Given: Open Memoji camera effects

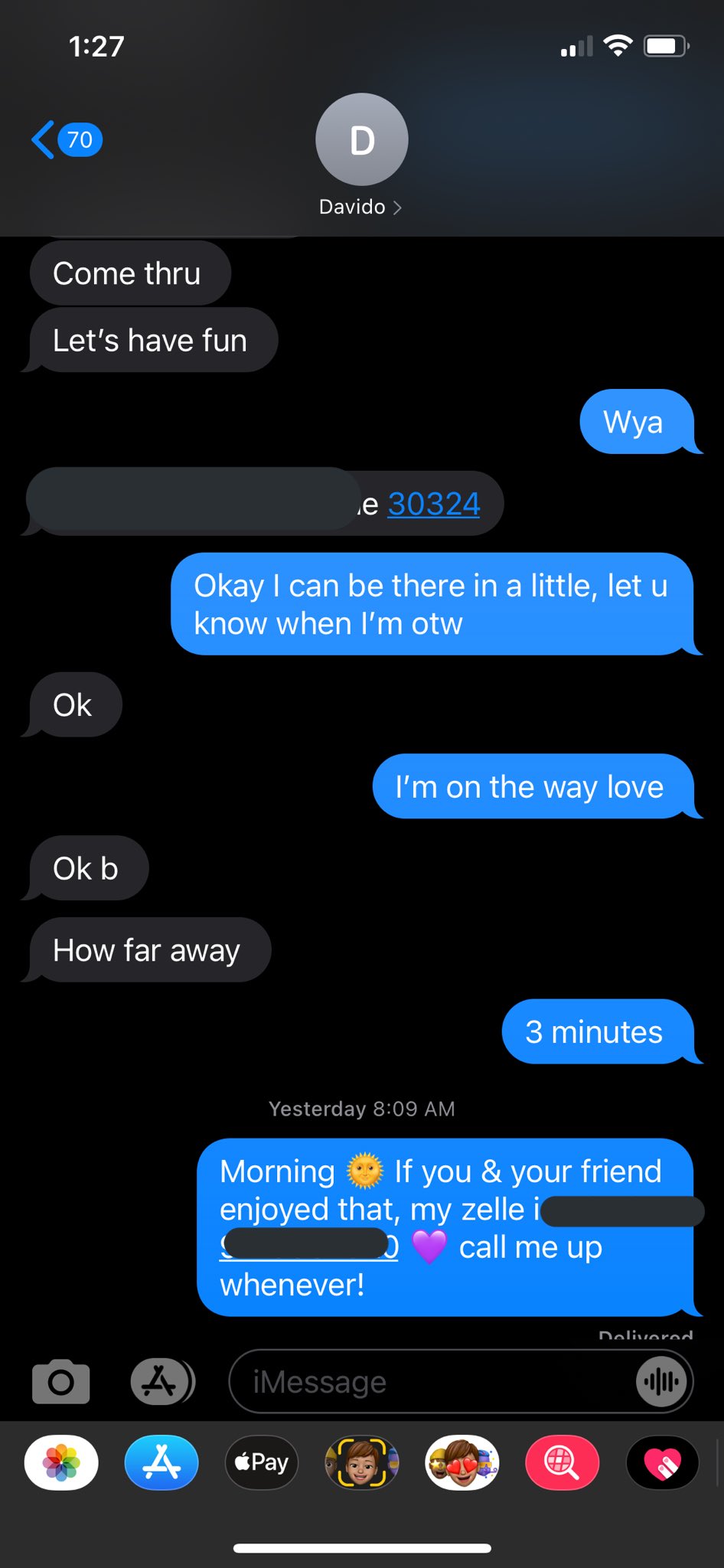Looking at the screenshot, I should 362,1462.
